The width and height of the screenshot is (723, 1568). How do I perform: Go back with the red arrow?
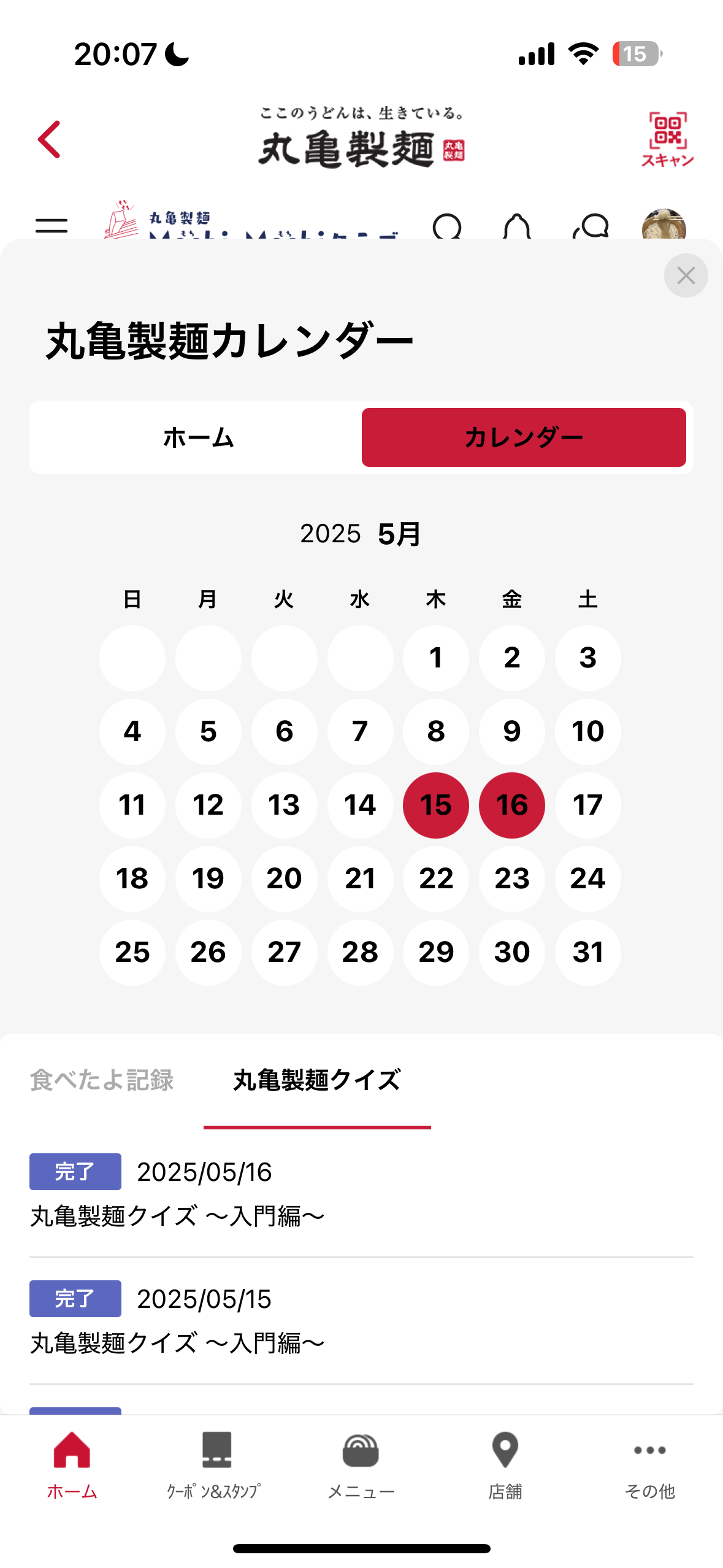[x=49, y=139]
